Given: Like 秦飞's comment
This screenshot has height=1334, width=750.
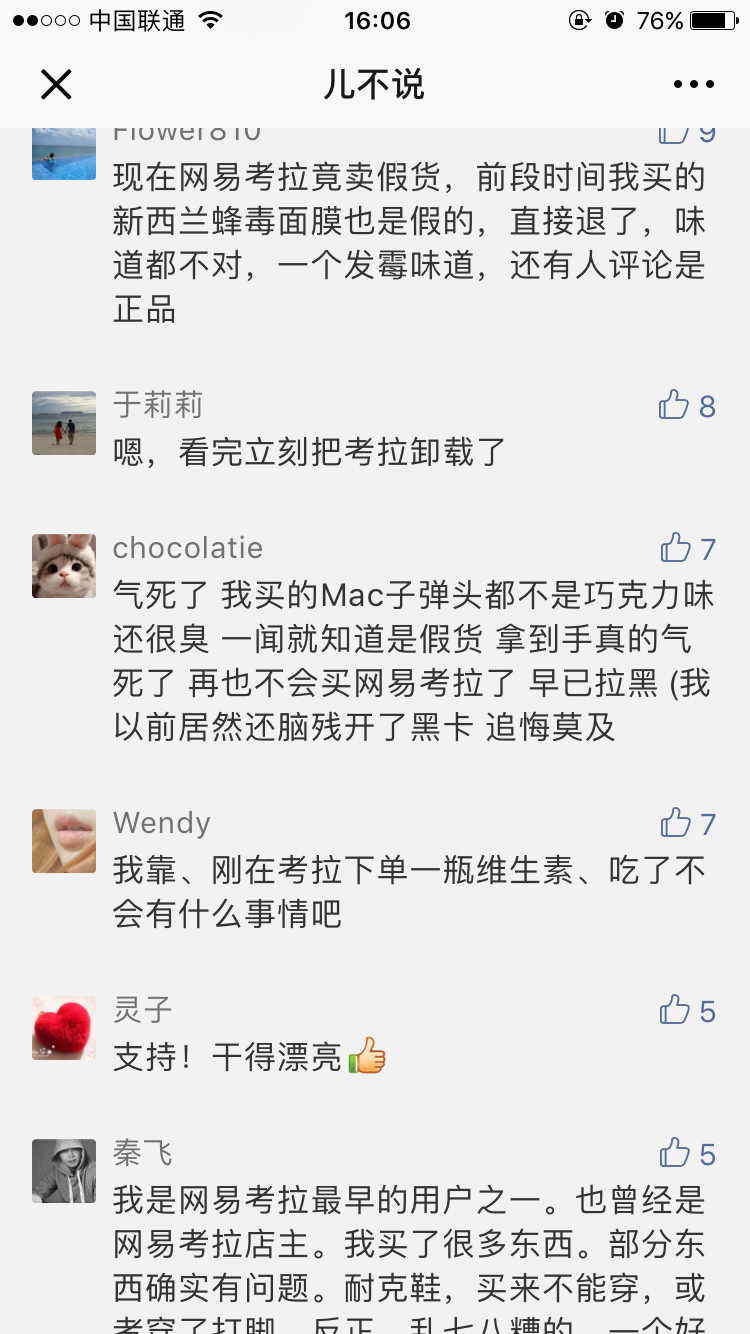Looking at the screenshot, I should point(676,1154).
